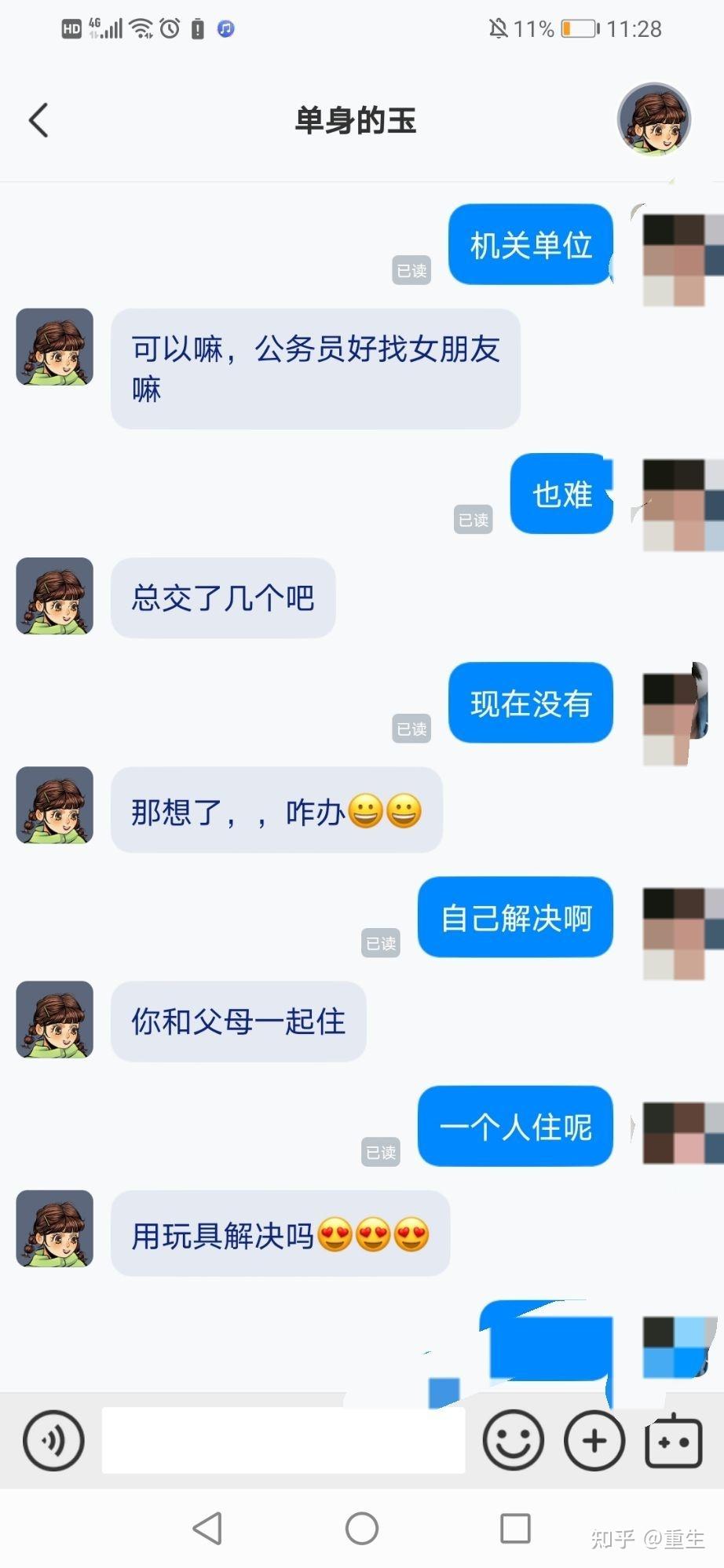Open the emoji picker
Screen dimensions: 724x1568
513,1440
